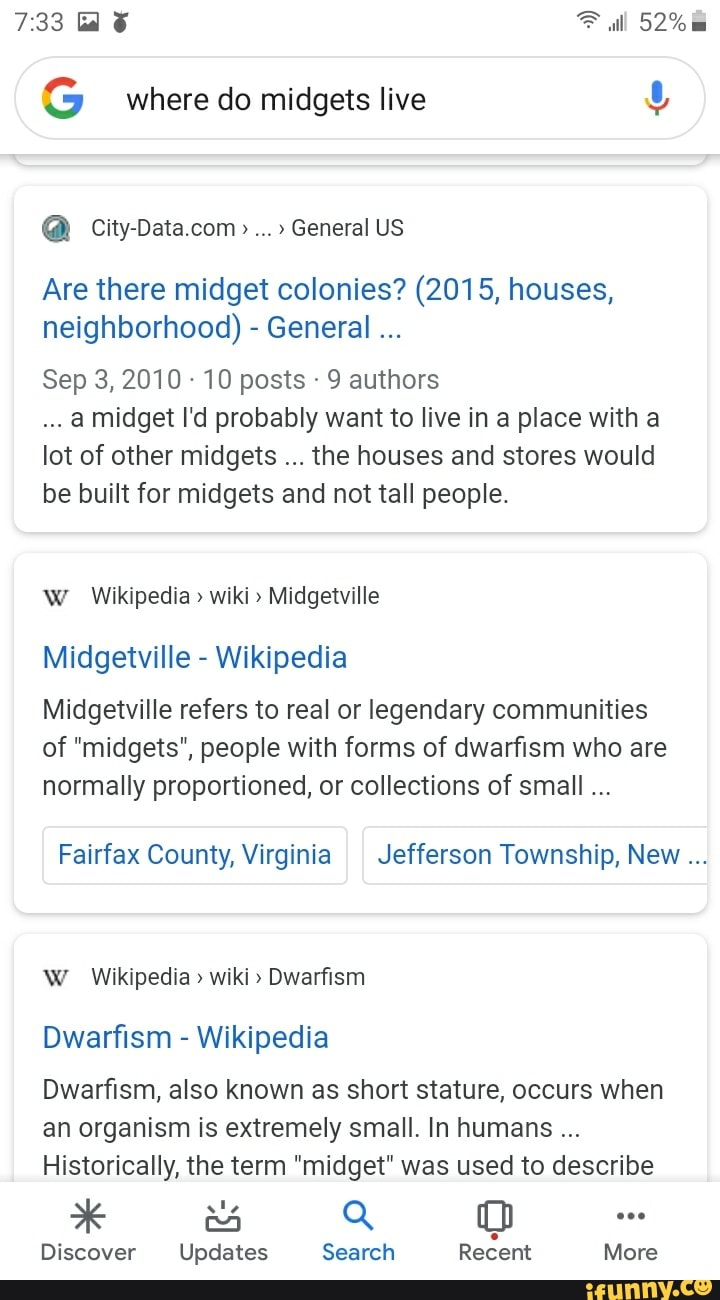Tap the search query input field
This screenshot has height=1300, width=720.
pyautogui.click(x=350, y=99)
